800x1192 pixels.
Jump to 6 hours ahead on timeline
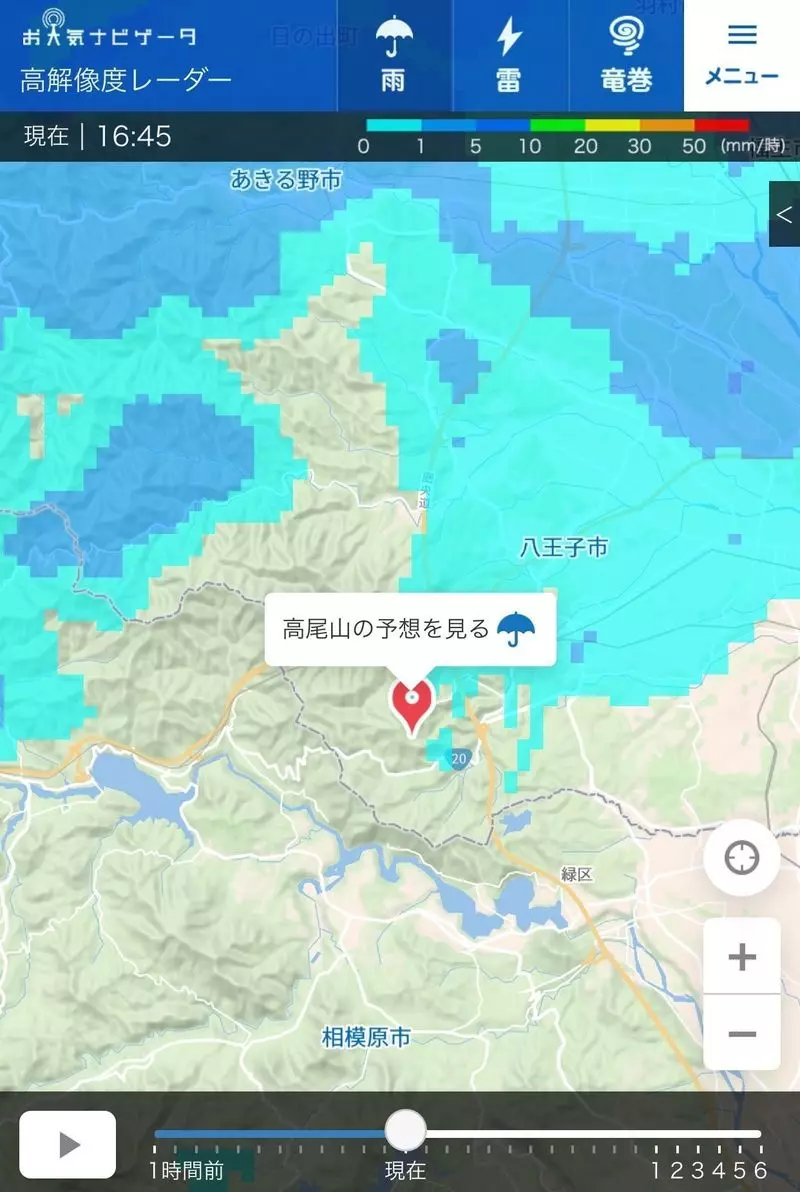760,1170
